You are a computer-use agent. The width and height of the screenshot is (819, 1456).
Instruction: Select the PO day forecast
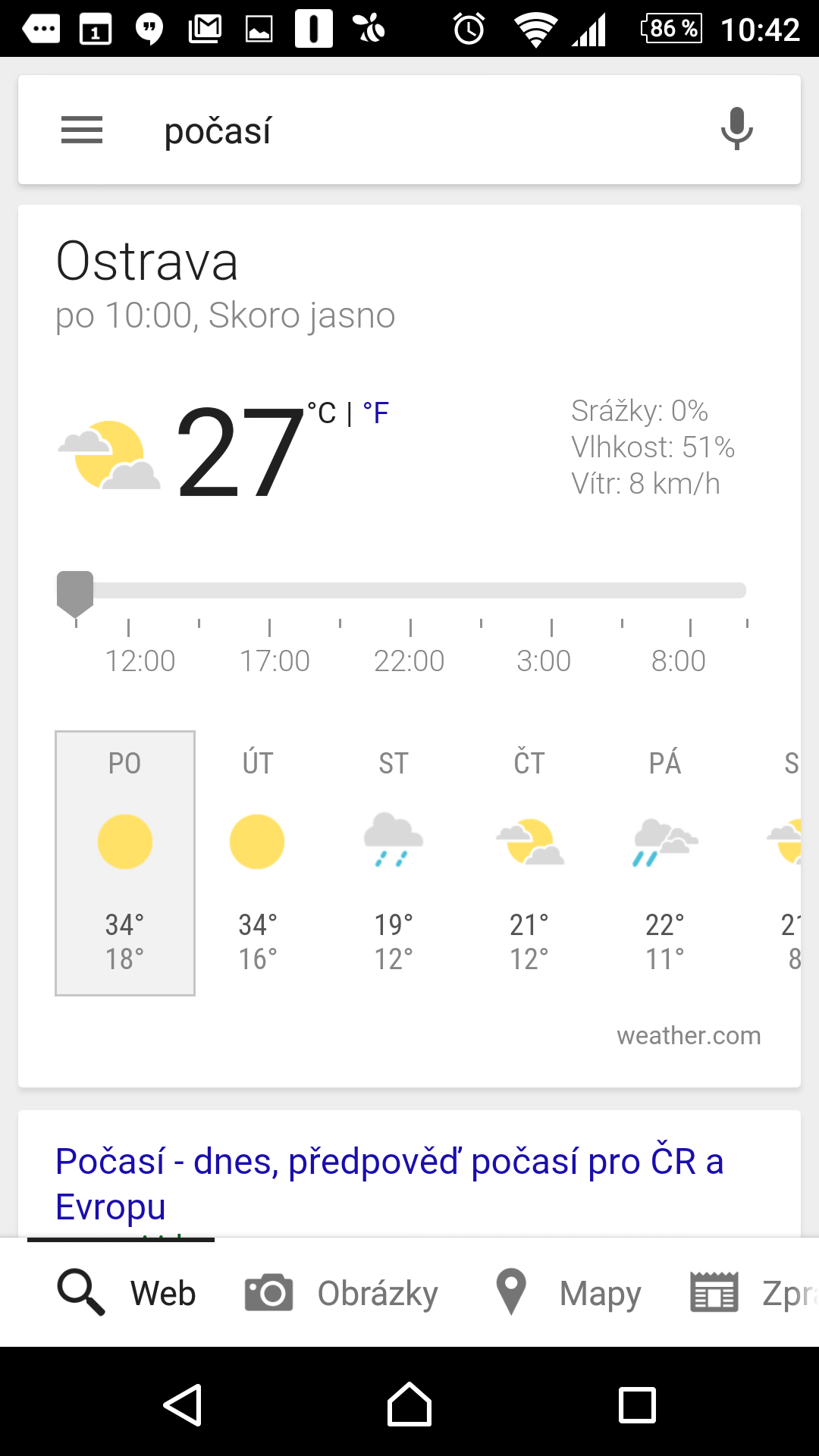[x=125, y=863]
